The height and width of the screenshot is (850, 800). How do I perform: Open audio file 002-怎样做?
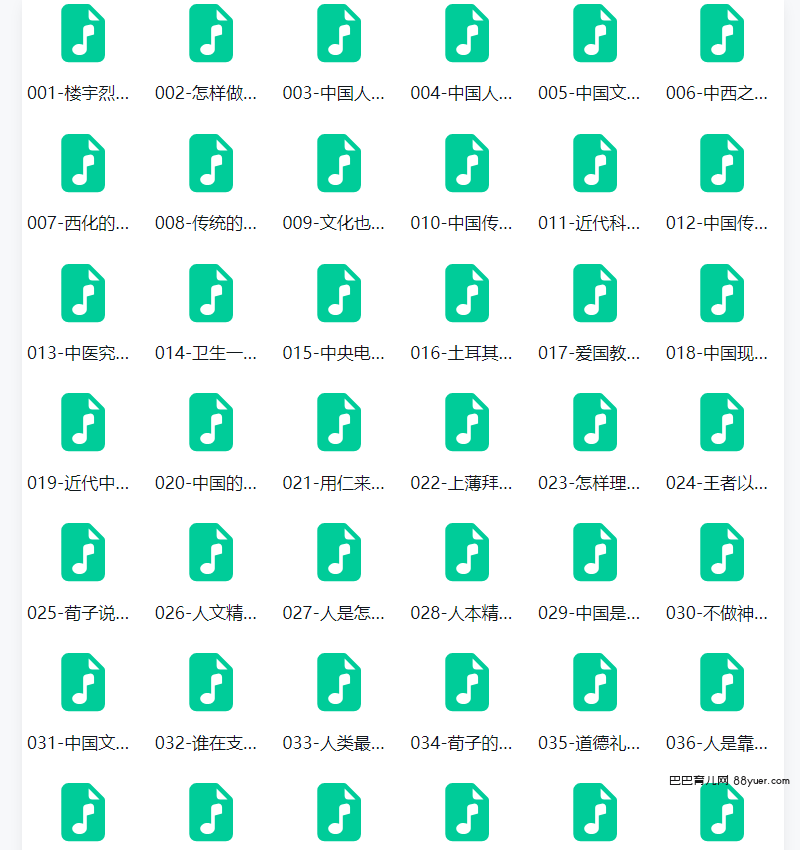coord(211,34)
